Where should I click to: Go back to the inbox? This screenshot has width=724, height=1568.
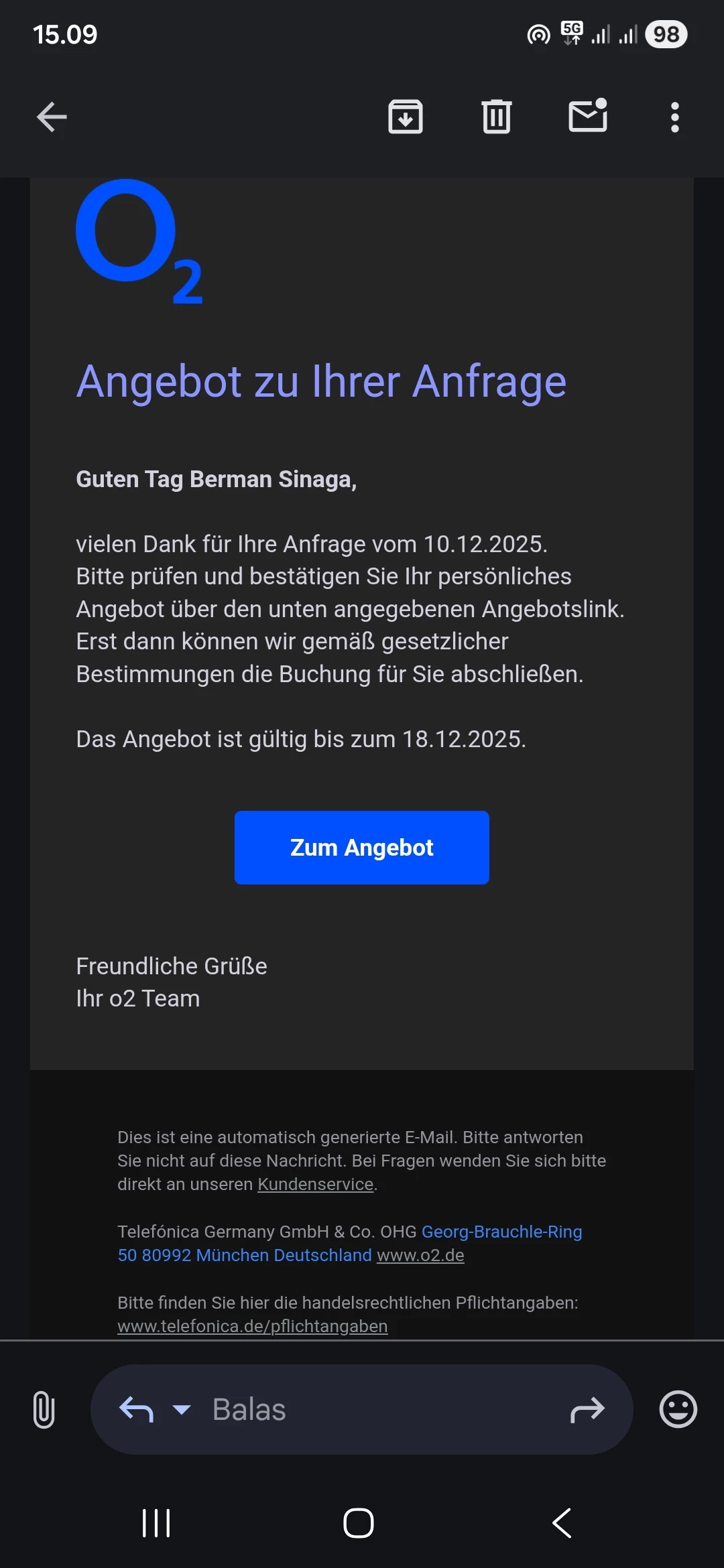[x=52, y=117]
